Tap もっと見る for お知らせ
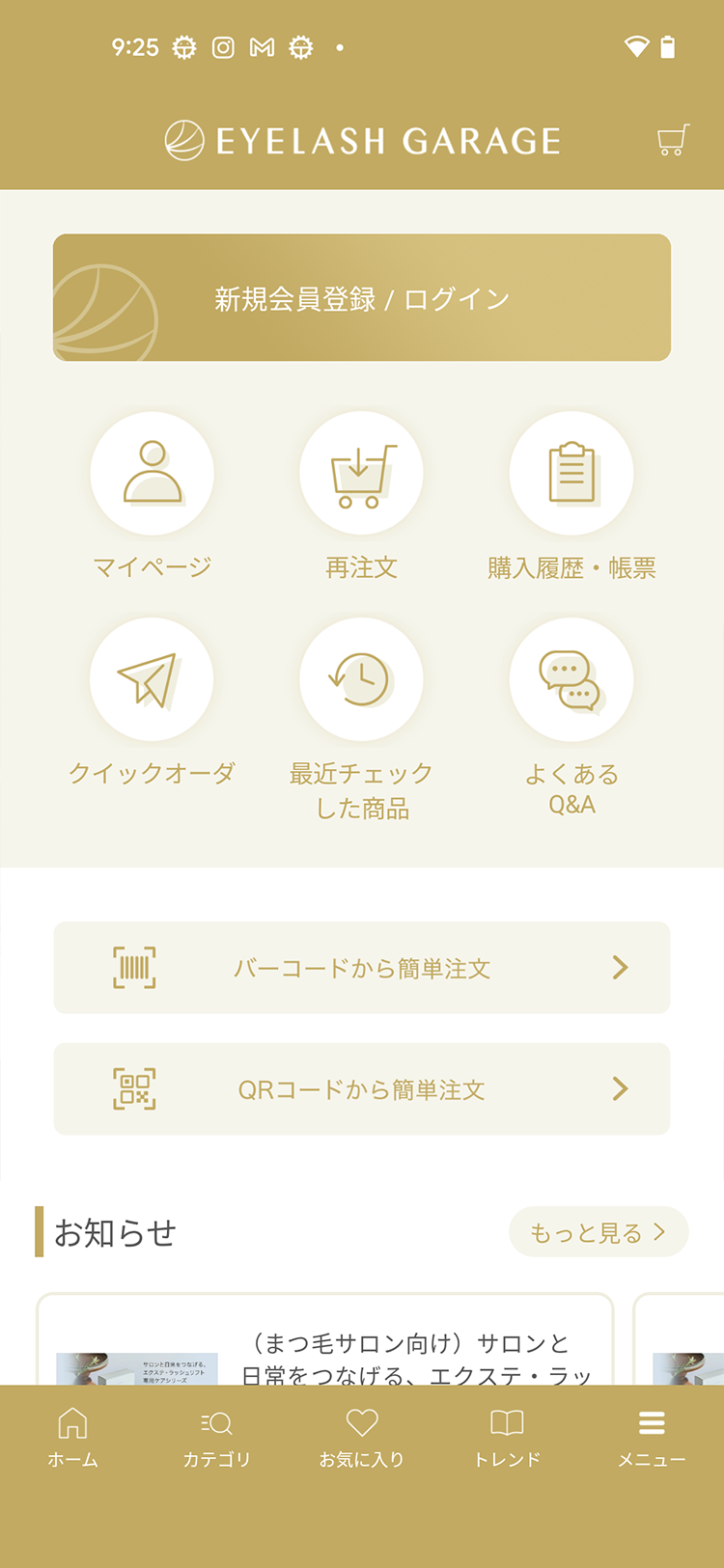 (x=599, y=1232)
